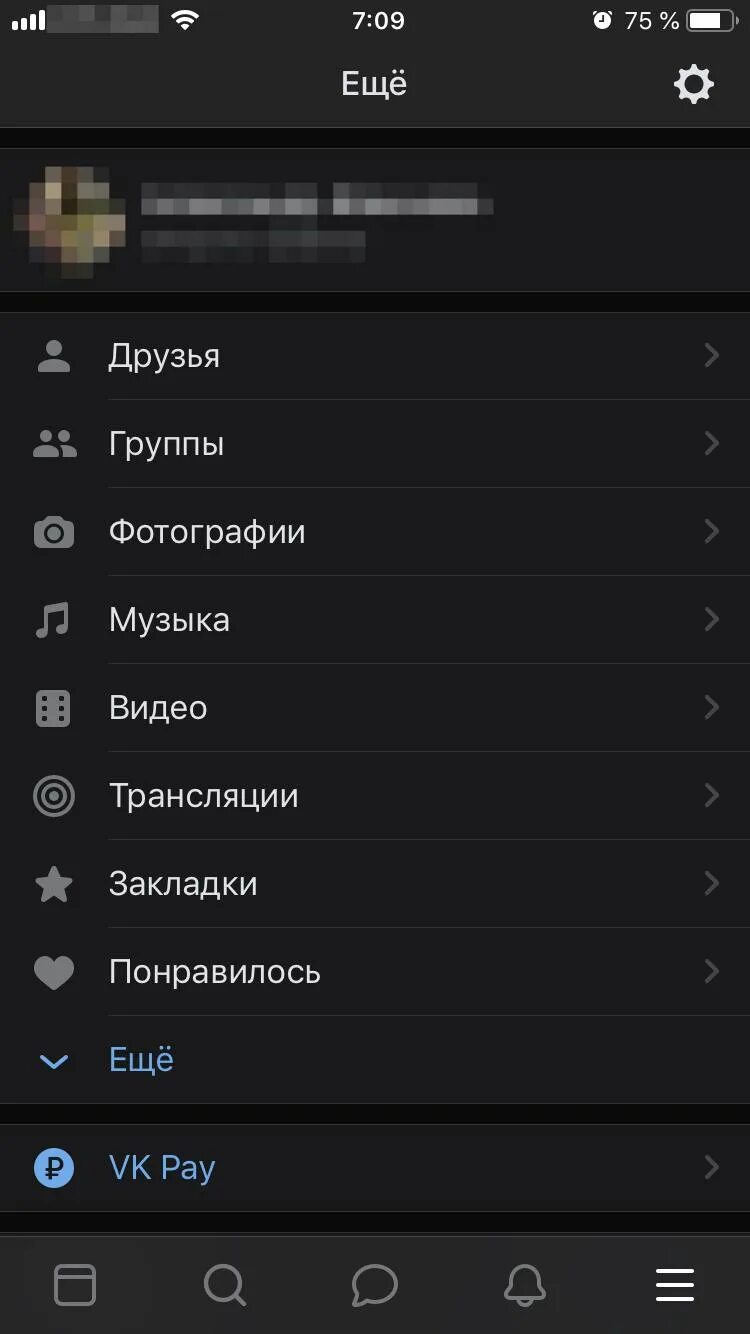Open Трансляции

point(375,796)
